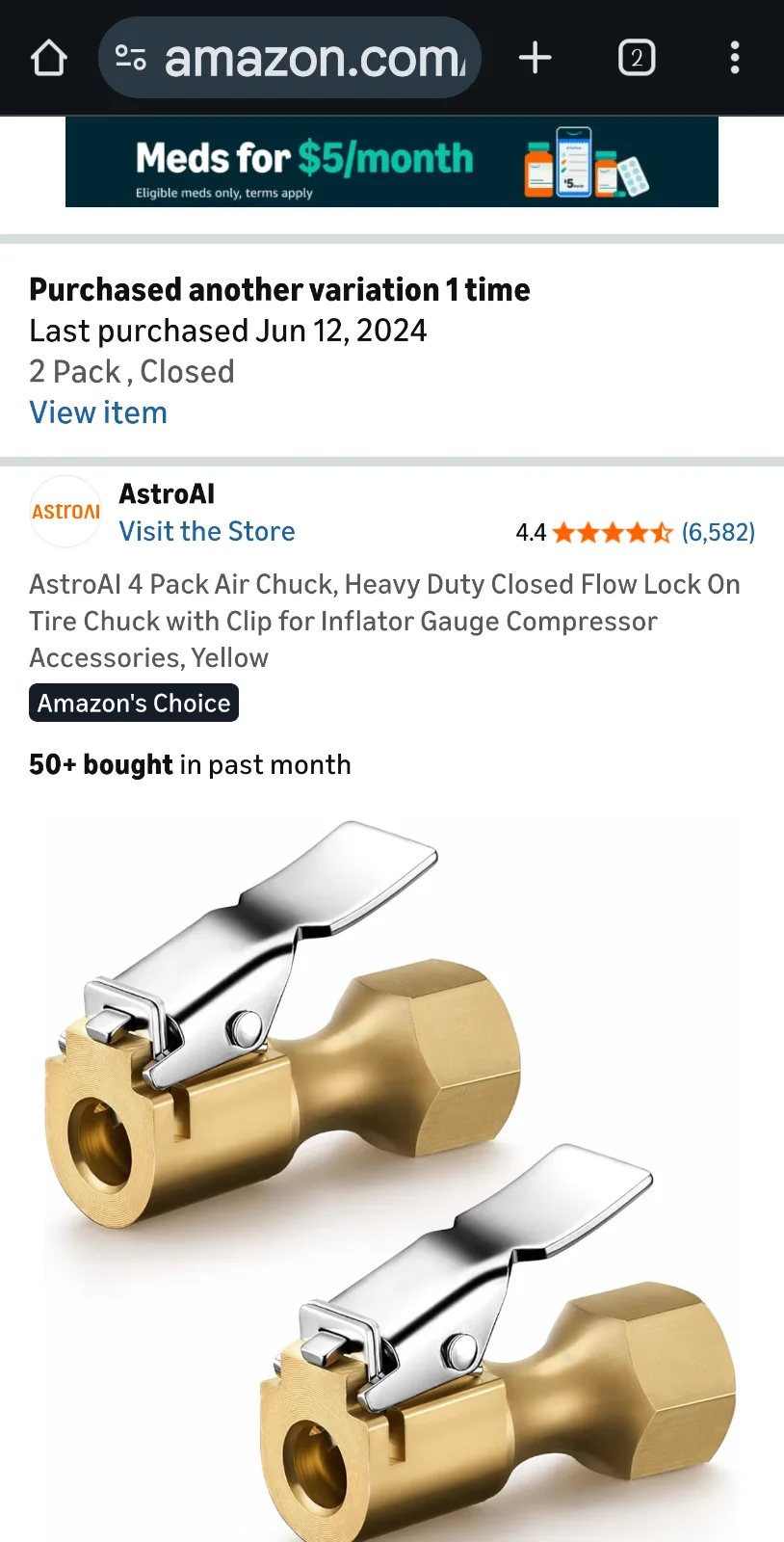Open the air chuck product image
Viewport: 784px width, 1542px height.
[391, 1176]
